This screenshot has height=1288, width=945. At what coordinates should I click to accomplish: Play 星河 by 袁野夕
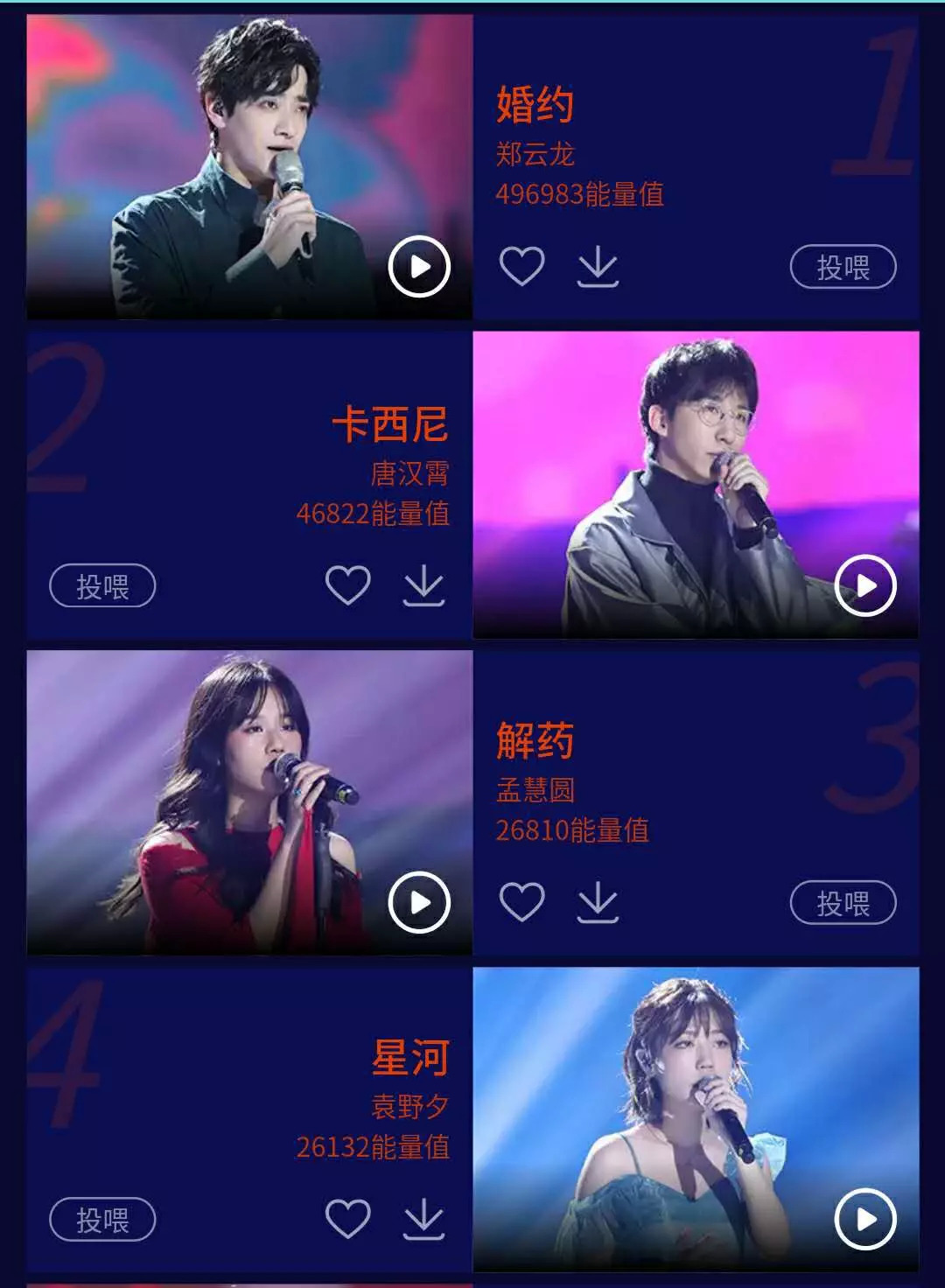[865, 1219]
